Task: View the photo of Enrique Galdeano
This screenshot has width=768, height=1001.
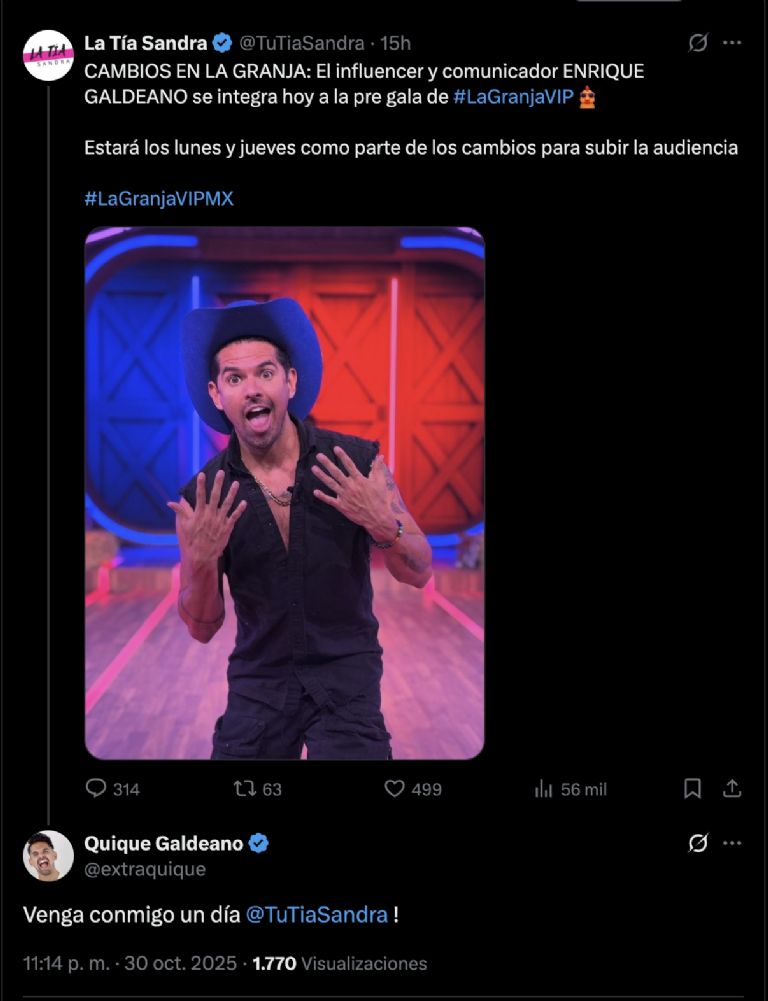Action: [x=284, y=493]
